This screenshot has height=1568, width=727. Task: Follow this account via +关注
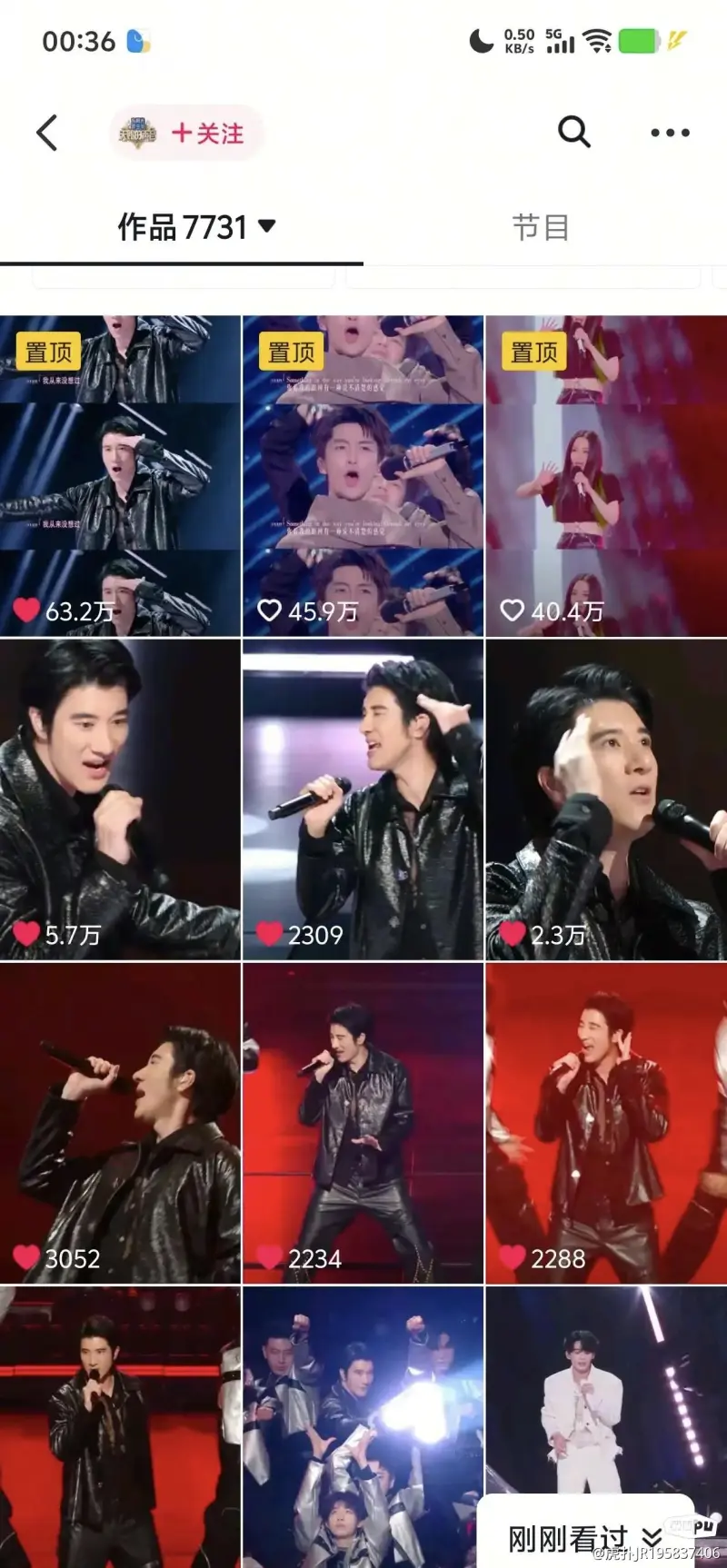(207, 134)
